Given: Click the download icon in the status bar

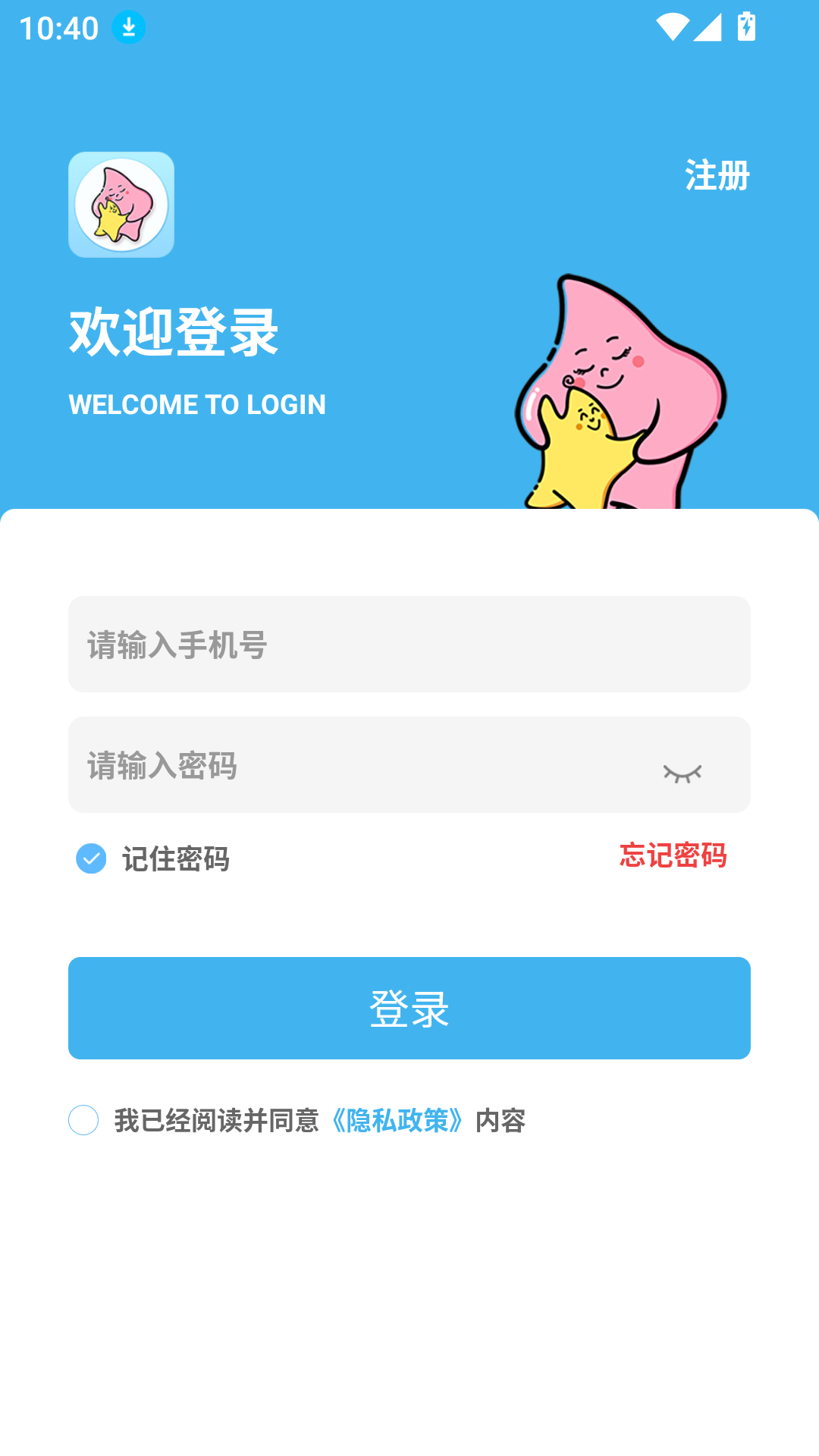Looking at the screenshot, I should coord(128,27).
